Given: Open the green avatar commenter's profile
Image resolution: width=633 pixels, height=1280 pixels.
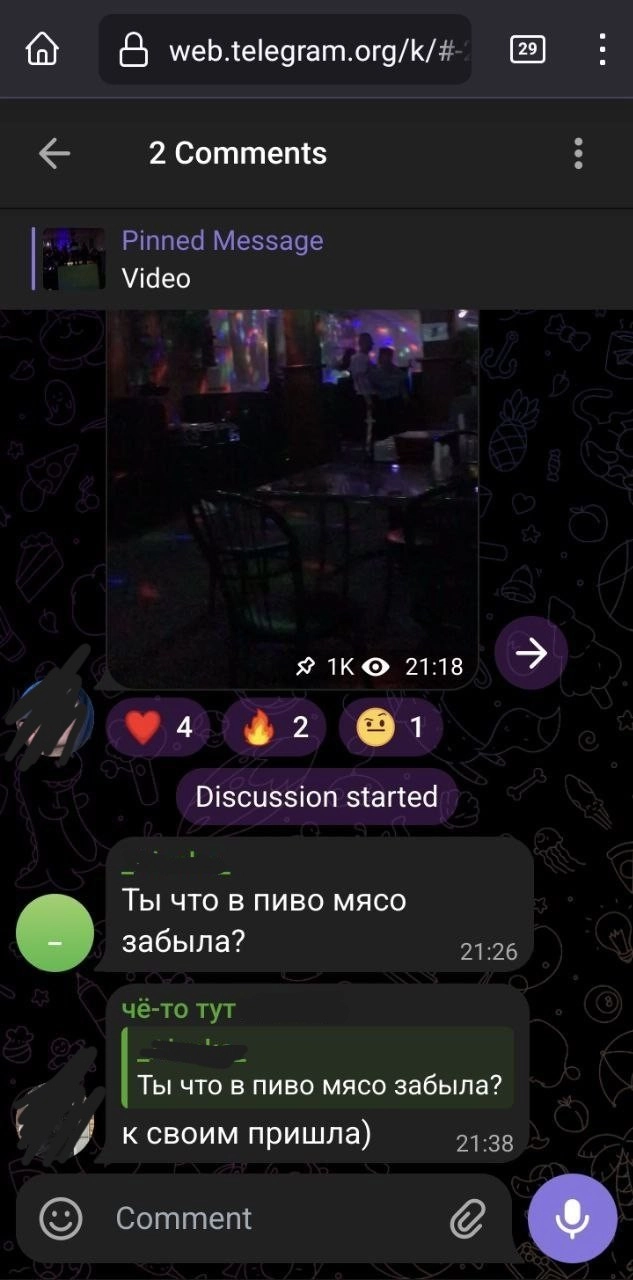Looking at the screenshot, I should pyautogui.click(x=55, y=932).
